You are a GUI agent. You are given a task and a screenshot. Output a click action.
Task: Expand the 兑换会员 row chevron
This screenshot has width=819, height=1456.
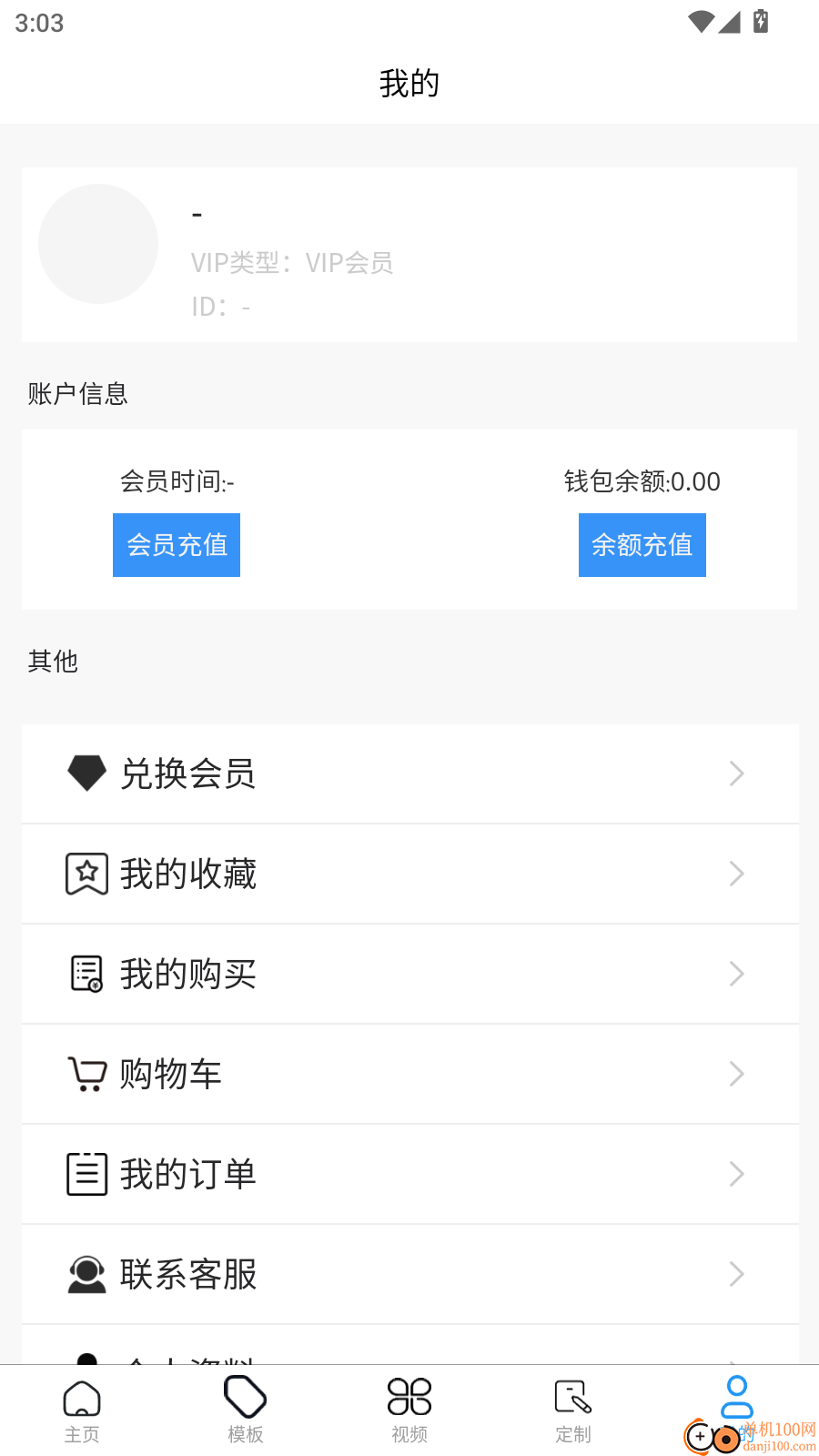[x=737, y=773]
